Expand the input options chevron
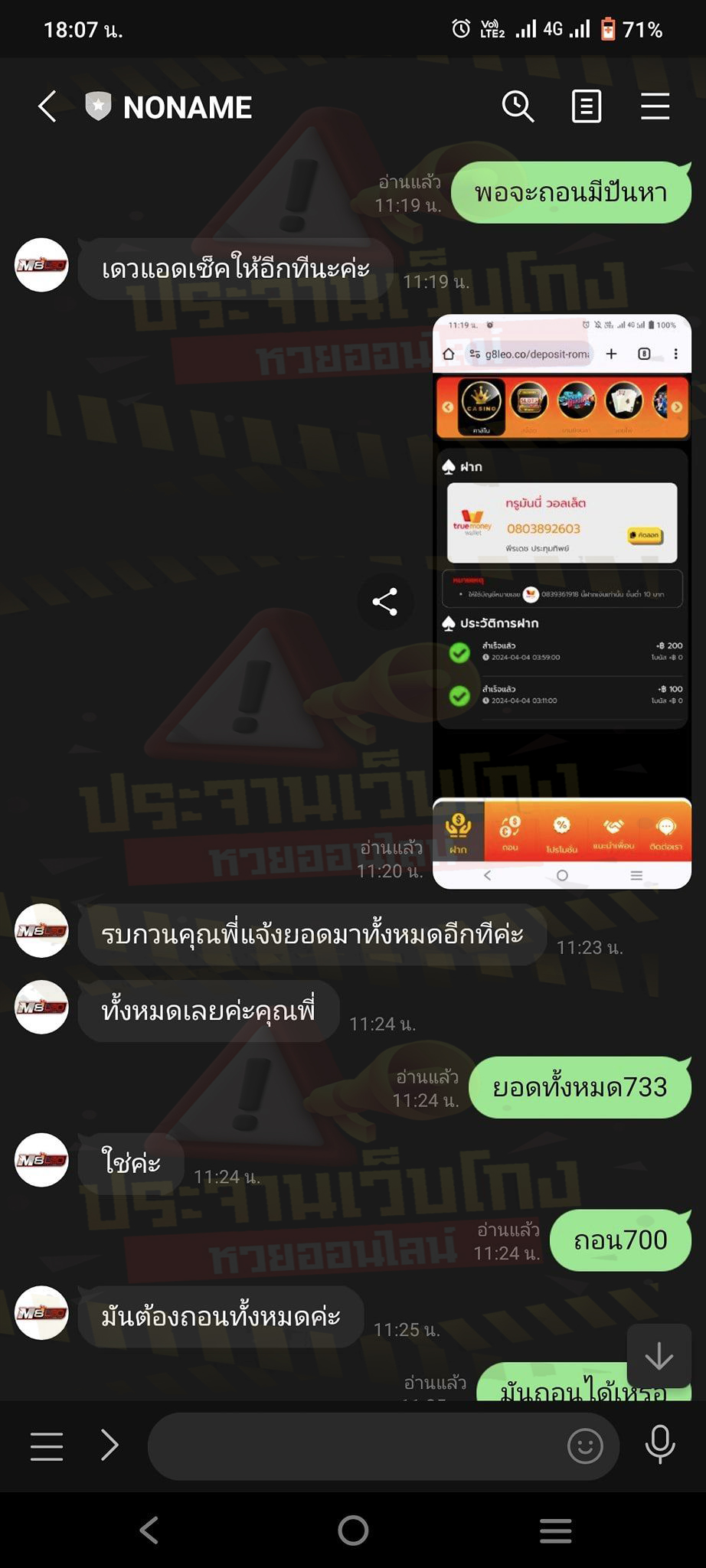Screen dimensions: 706x1568 pos(110,1445)
